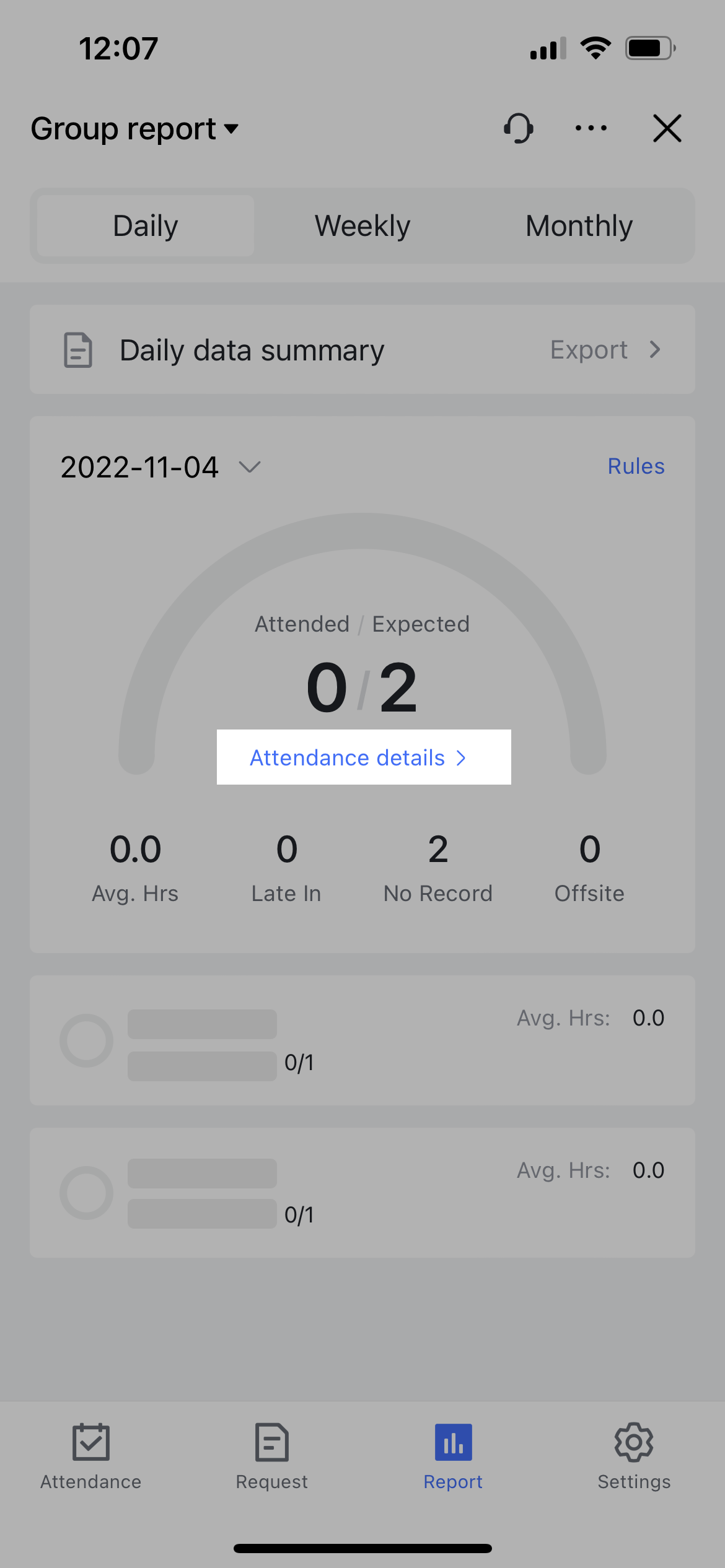Screen dimensions: 725x1568
Task: Switch to the Monthly tab
Action: pyautogui.click(x=578, y=225)
